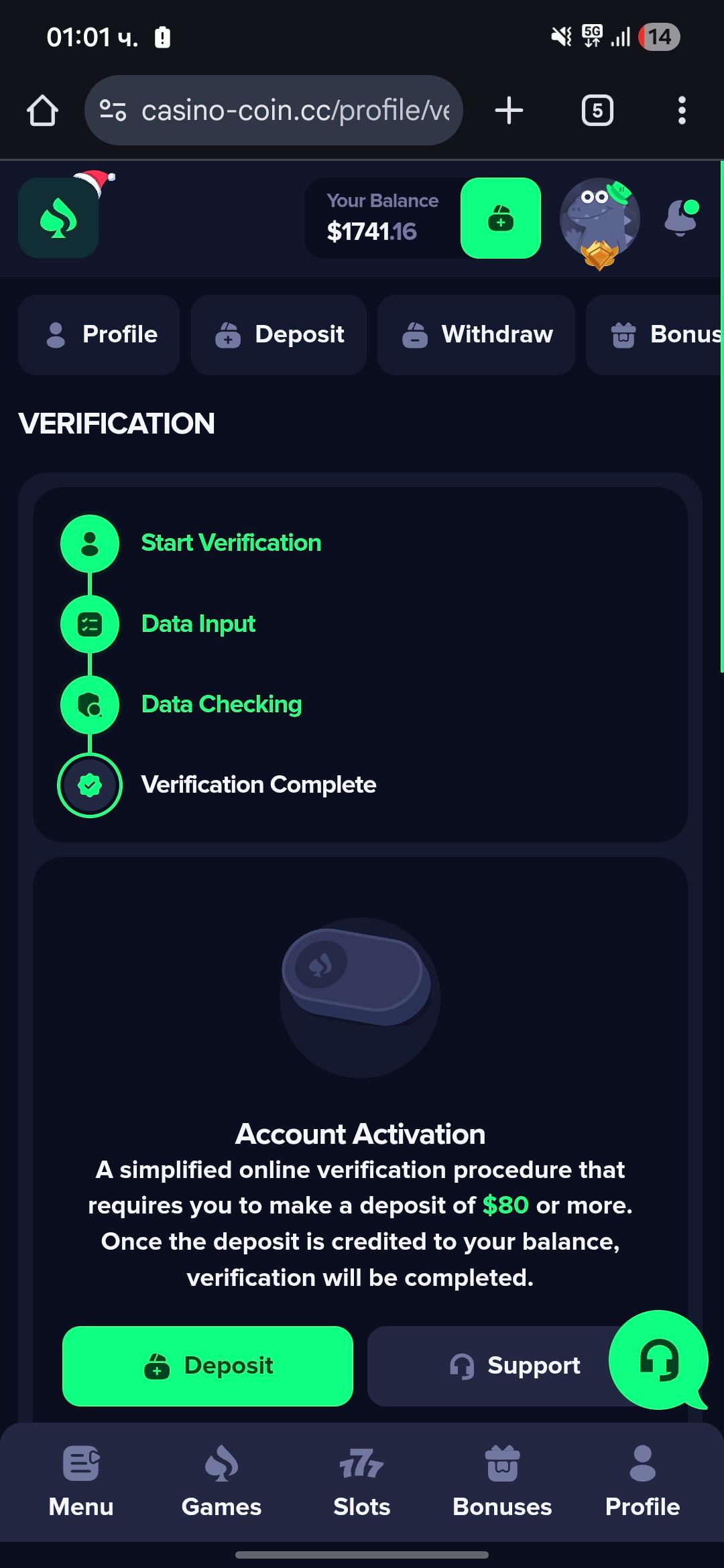Image resolution: width=724 pixels, height=1568 pixels.
Task: Switch to the top Deposit tab
Action: (x=279, y=334)
